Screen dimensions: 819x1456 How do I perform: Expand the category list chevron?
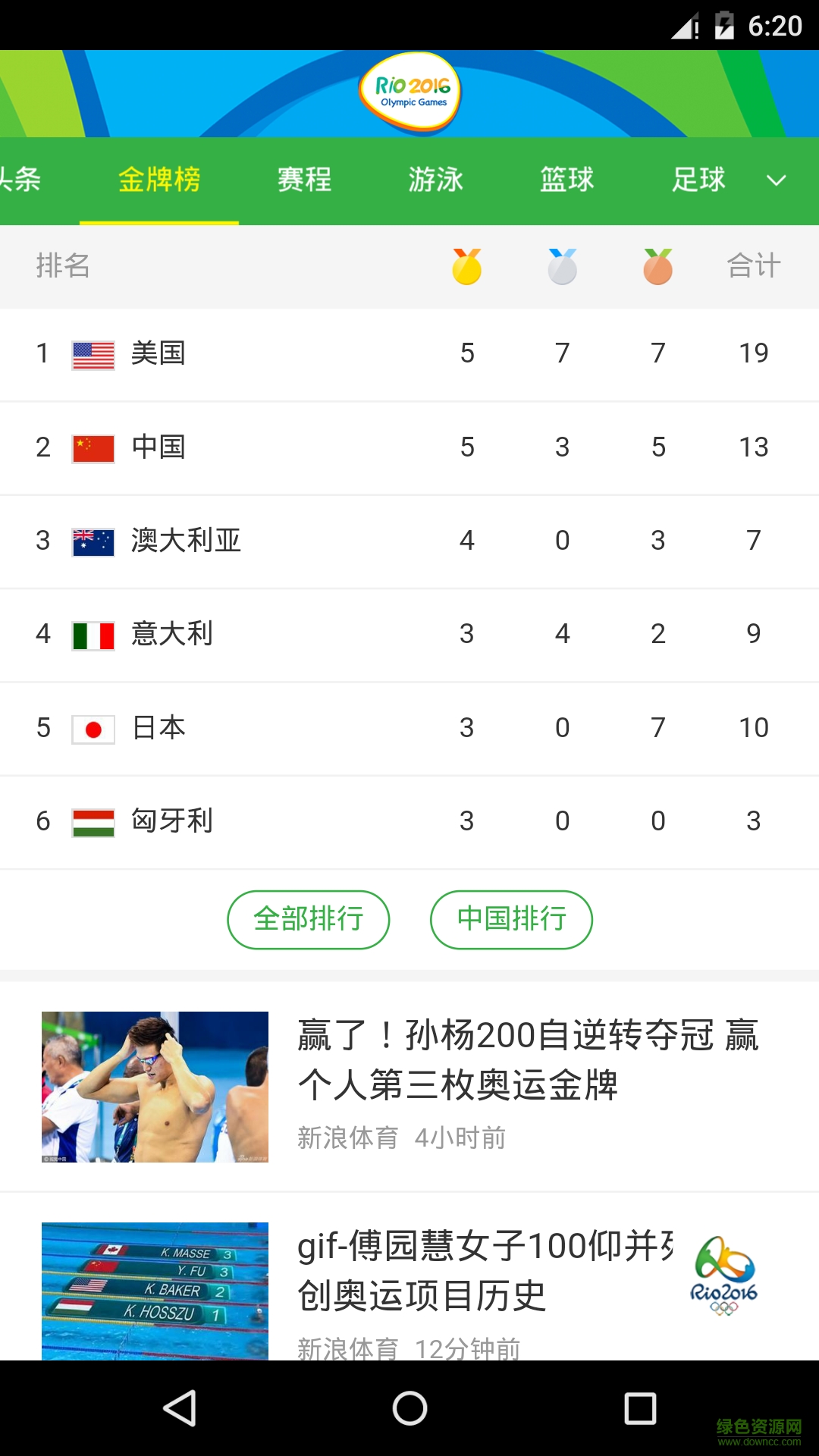click(776, 180)
